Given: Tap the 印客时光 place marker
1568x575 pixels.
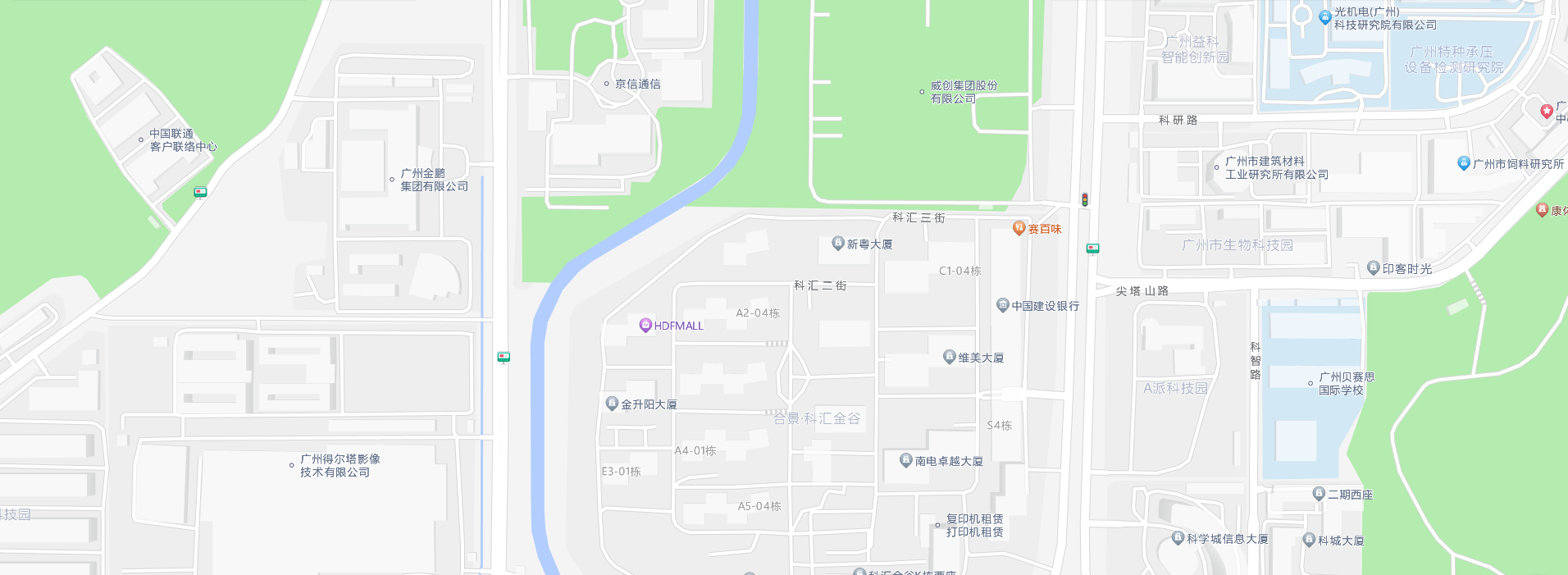Looking at the screenshot, I should click(x=1374, y=268).
